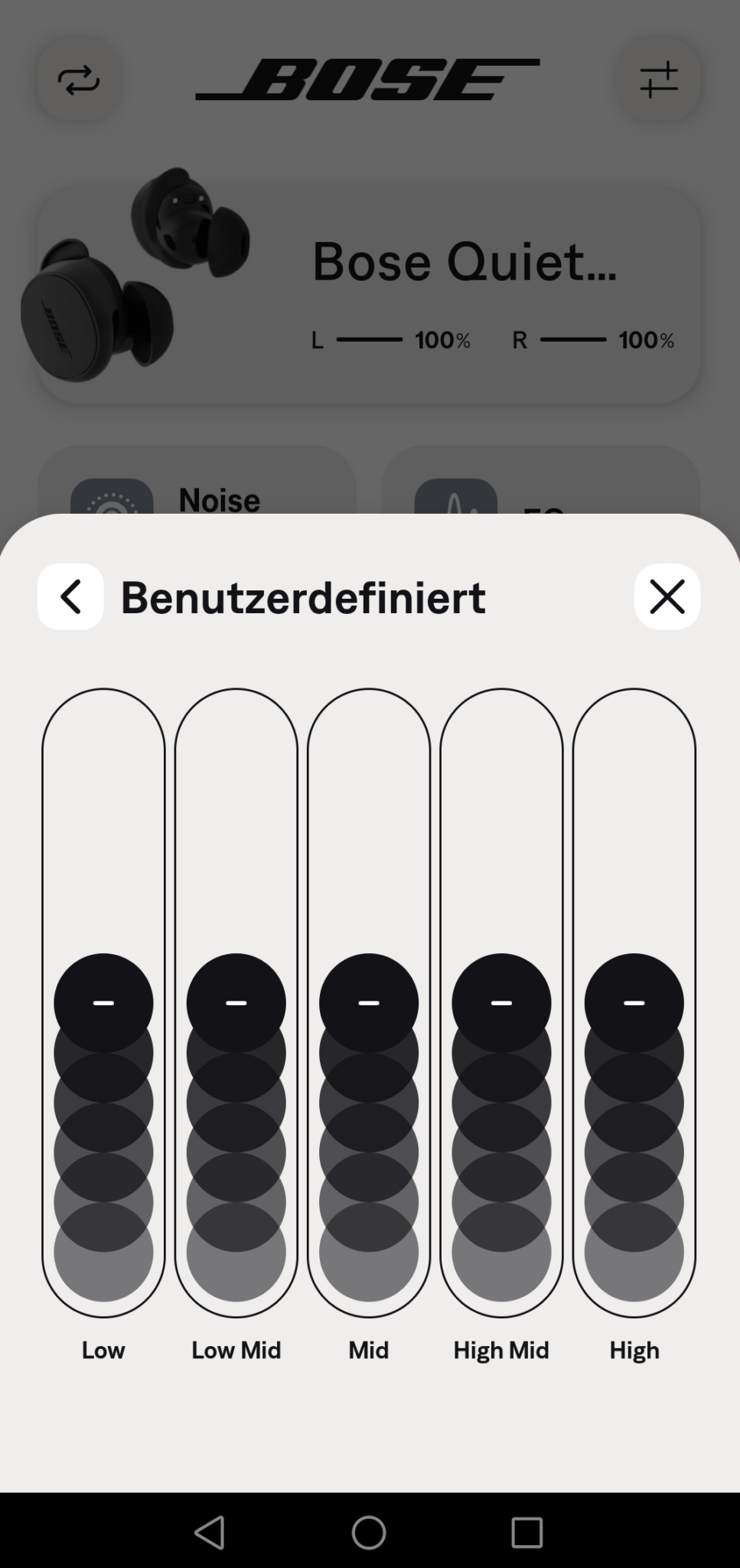
Task: Tap the left earbud battery indicator
Action: click(x=390, y=340)
